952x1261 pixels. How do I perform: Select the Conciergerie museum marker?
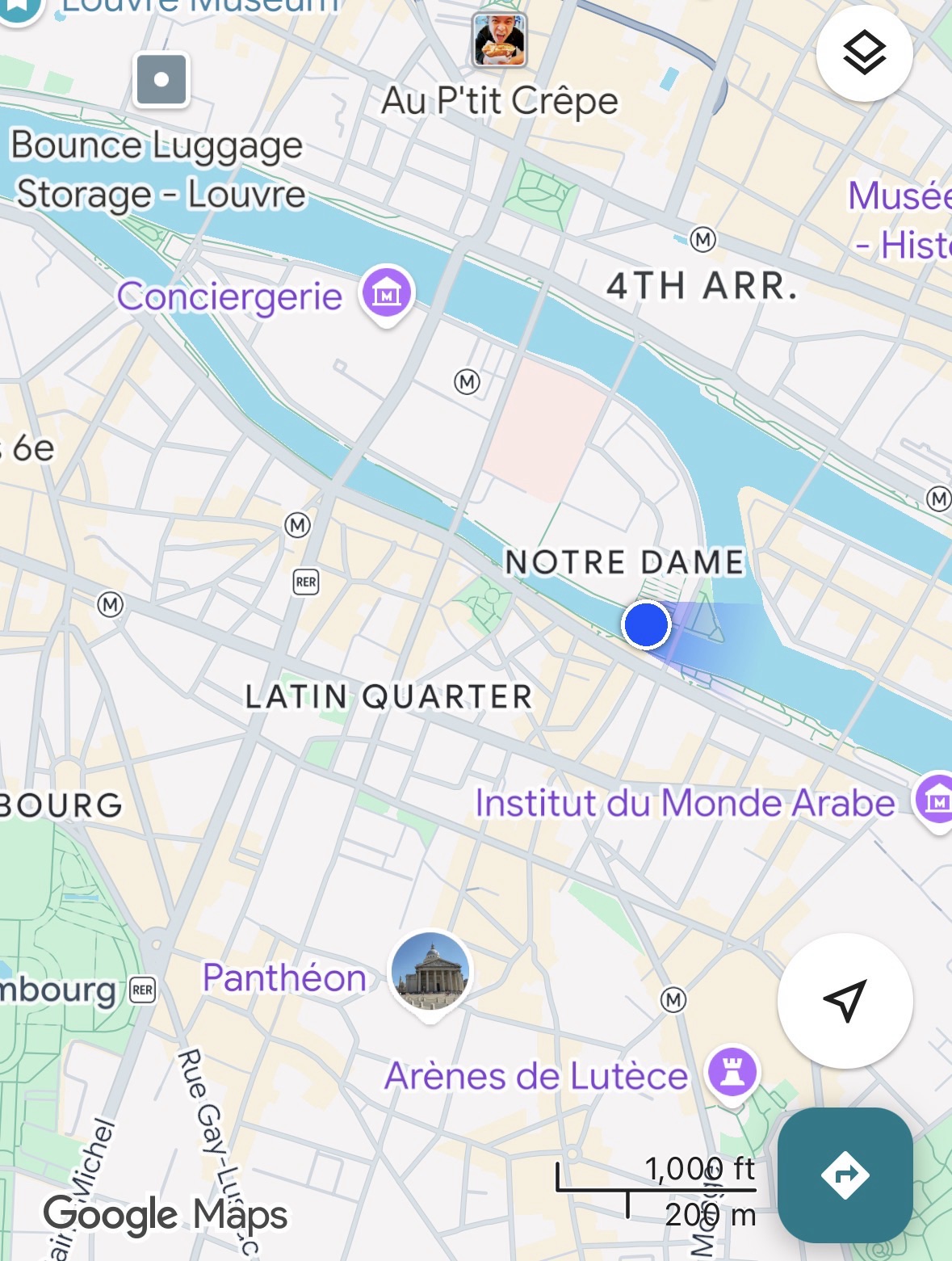[x=387, y=294]
